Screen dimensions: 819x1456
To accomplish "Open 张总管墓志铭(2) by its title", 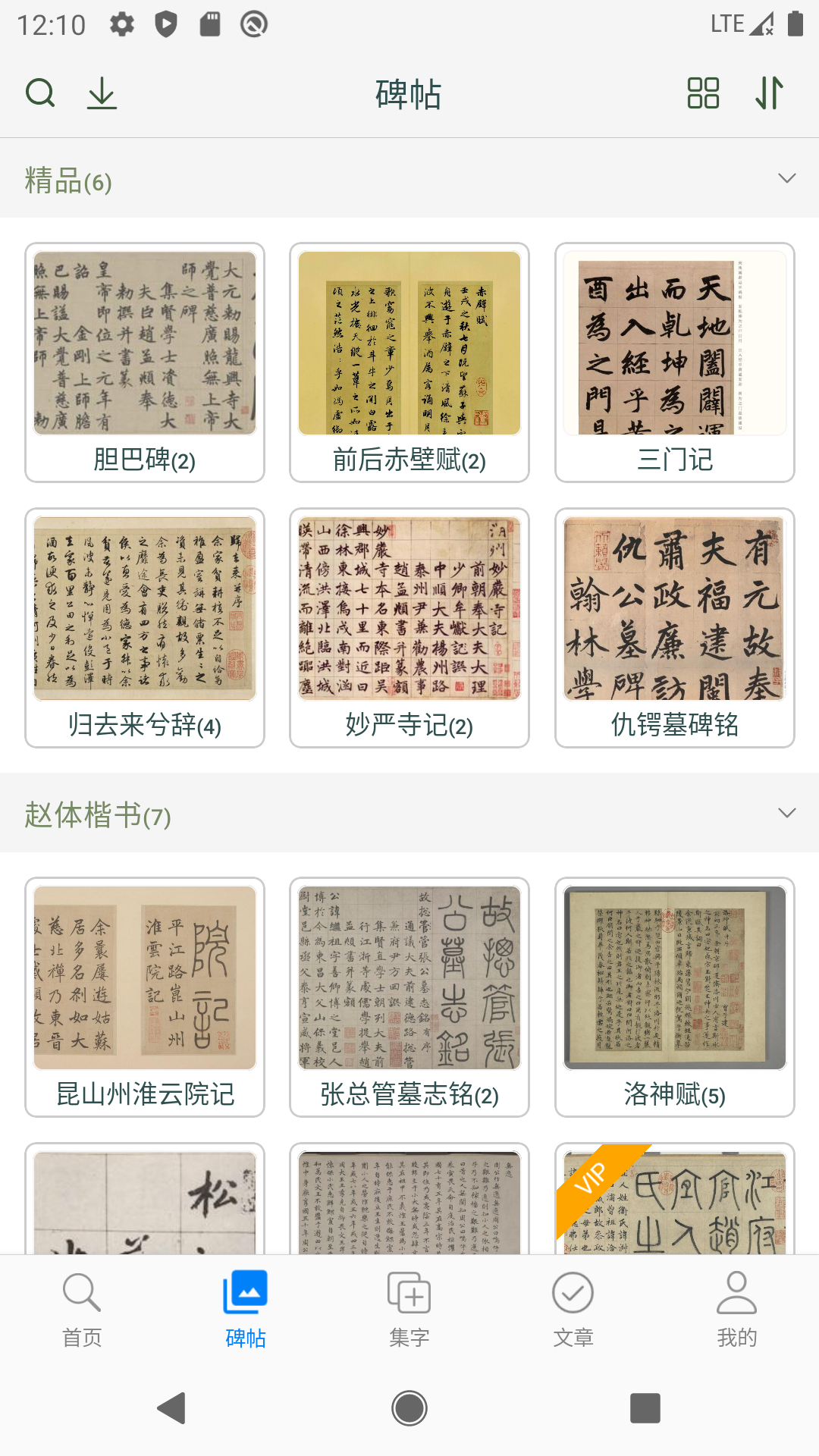I will tap(409, 1094).
